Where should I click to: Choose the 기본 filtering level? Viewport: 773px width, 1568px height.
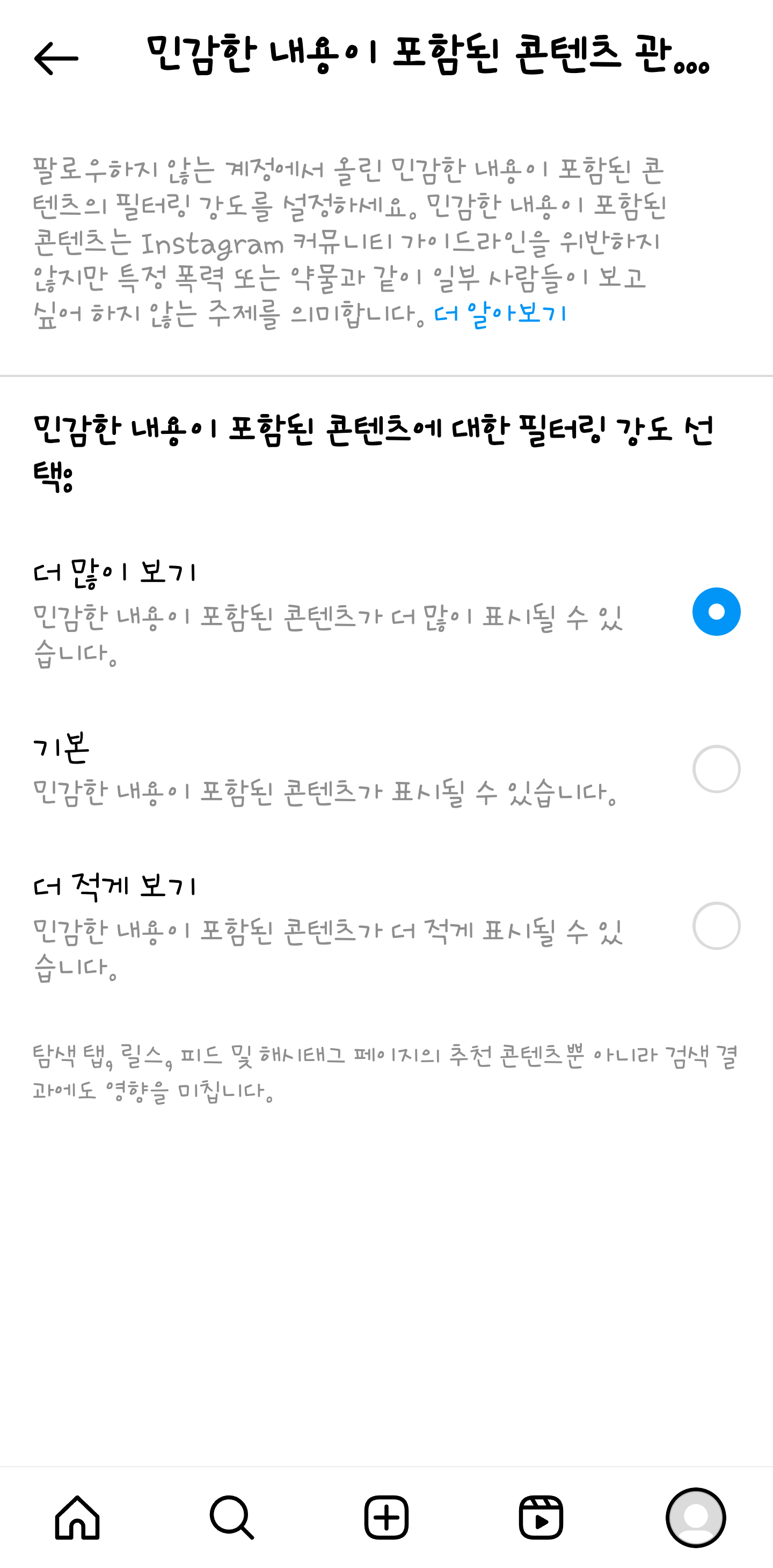(x=717, y=769)
